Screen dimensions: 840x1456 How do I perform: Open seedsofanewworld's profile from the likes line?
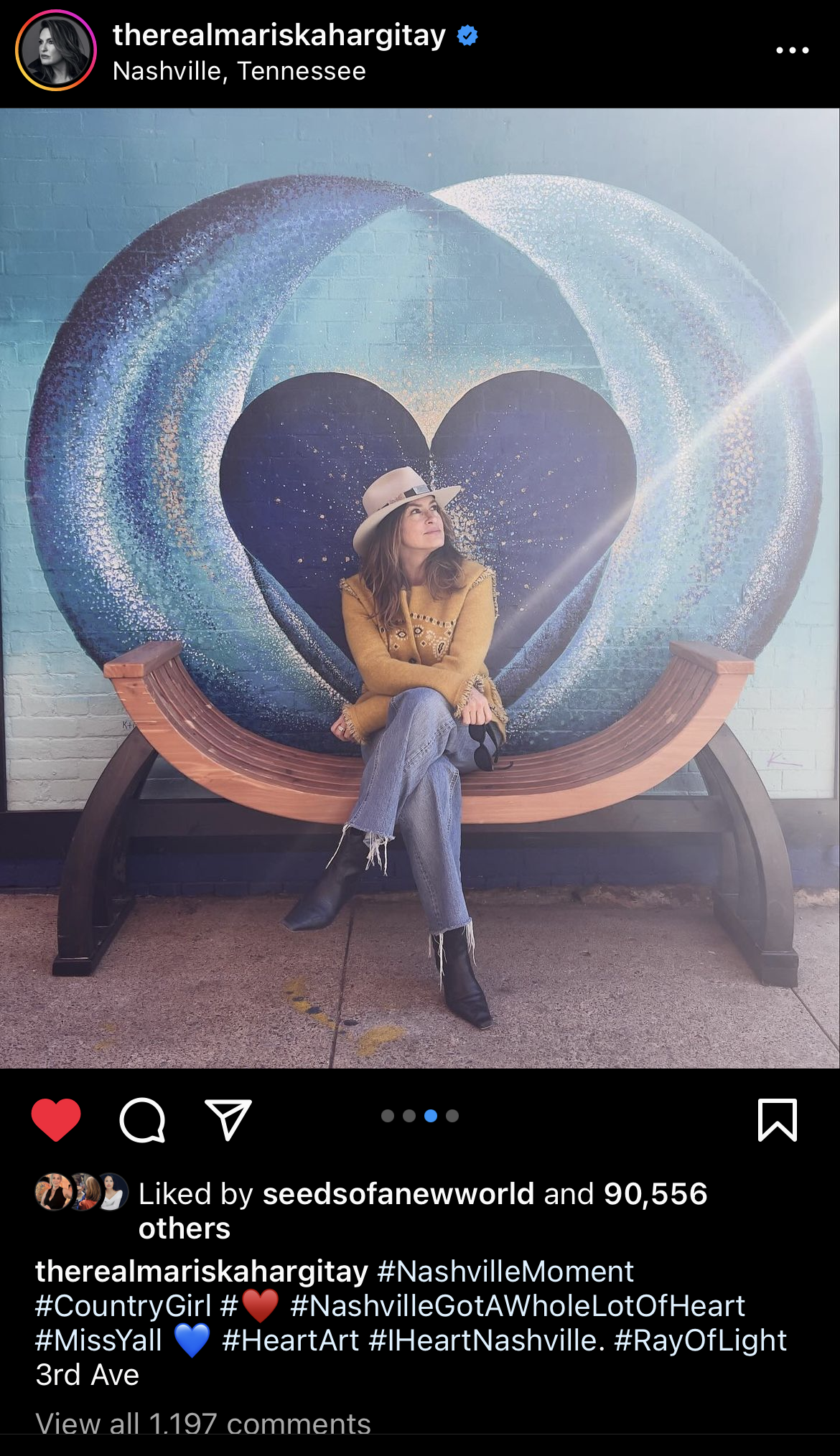point(398,1194)
